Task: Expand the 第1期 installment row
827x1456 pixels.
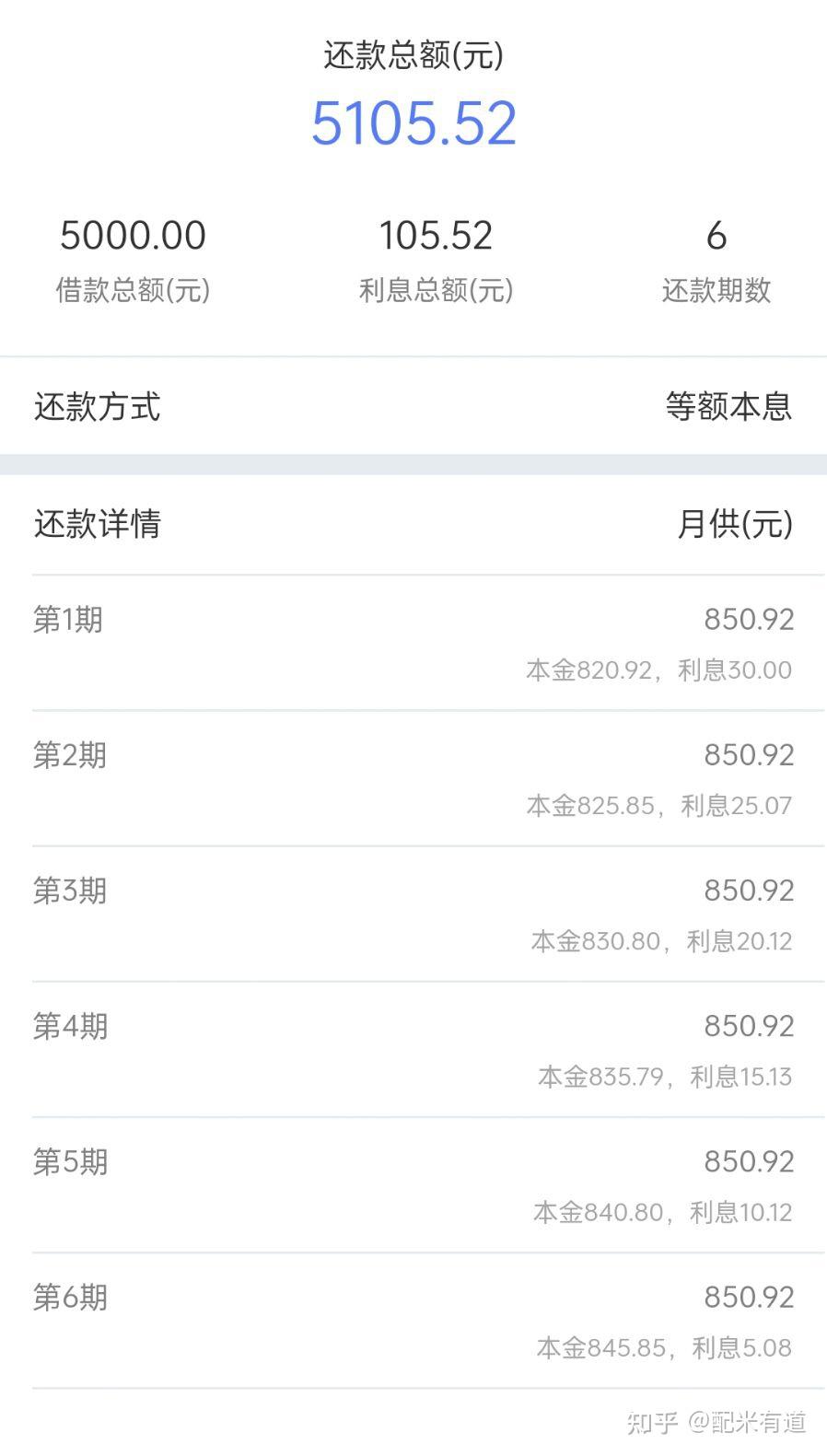Action: [70, 619]
